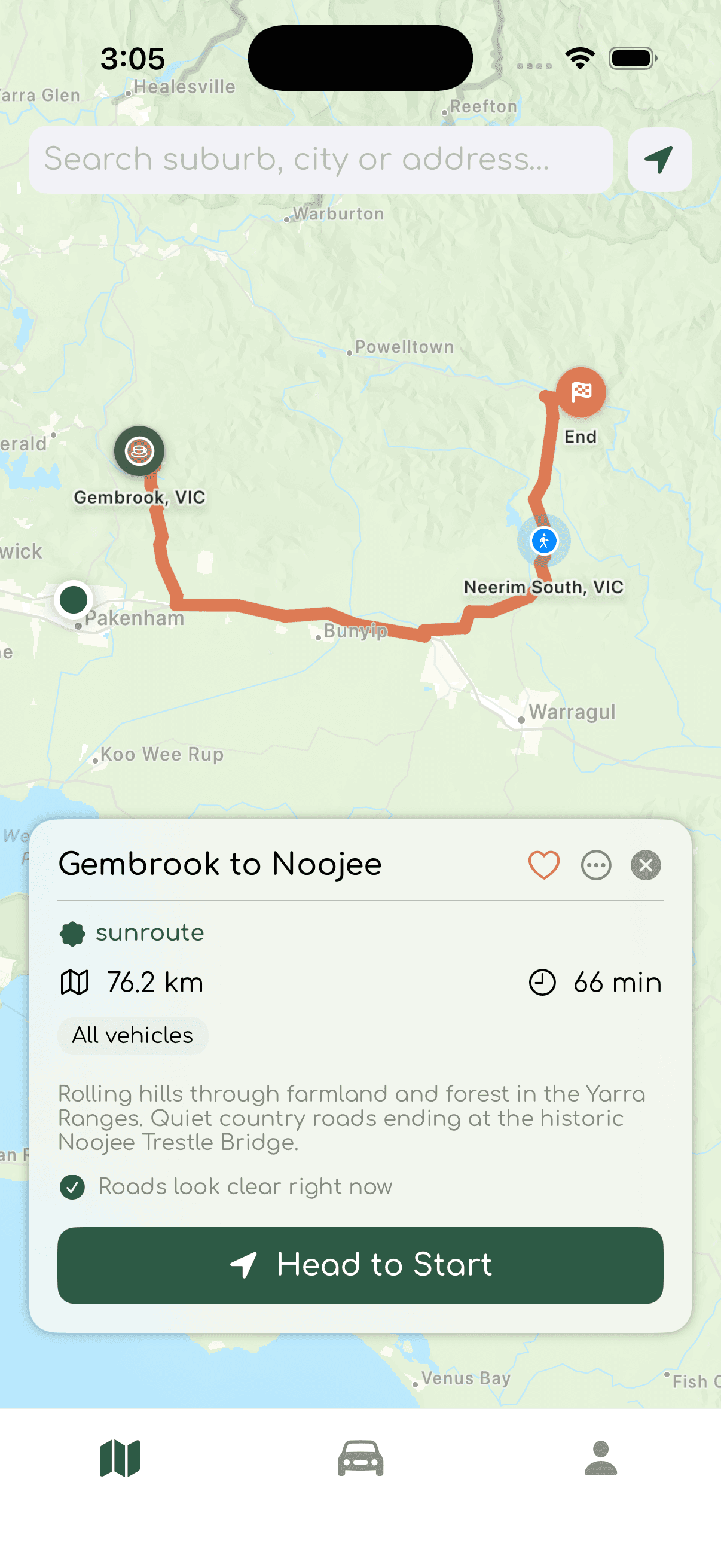Viewport: 721px width, 1568px height.
Task: Tap the green route start dot near Pakenham
Action: click(x=73, y=600)
